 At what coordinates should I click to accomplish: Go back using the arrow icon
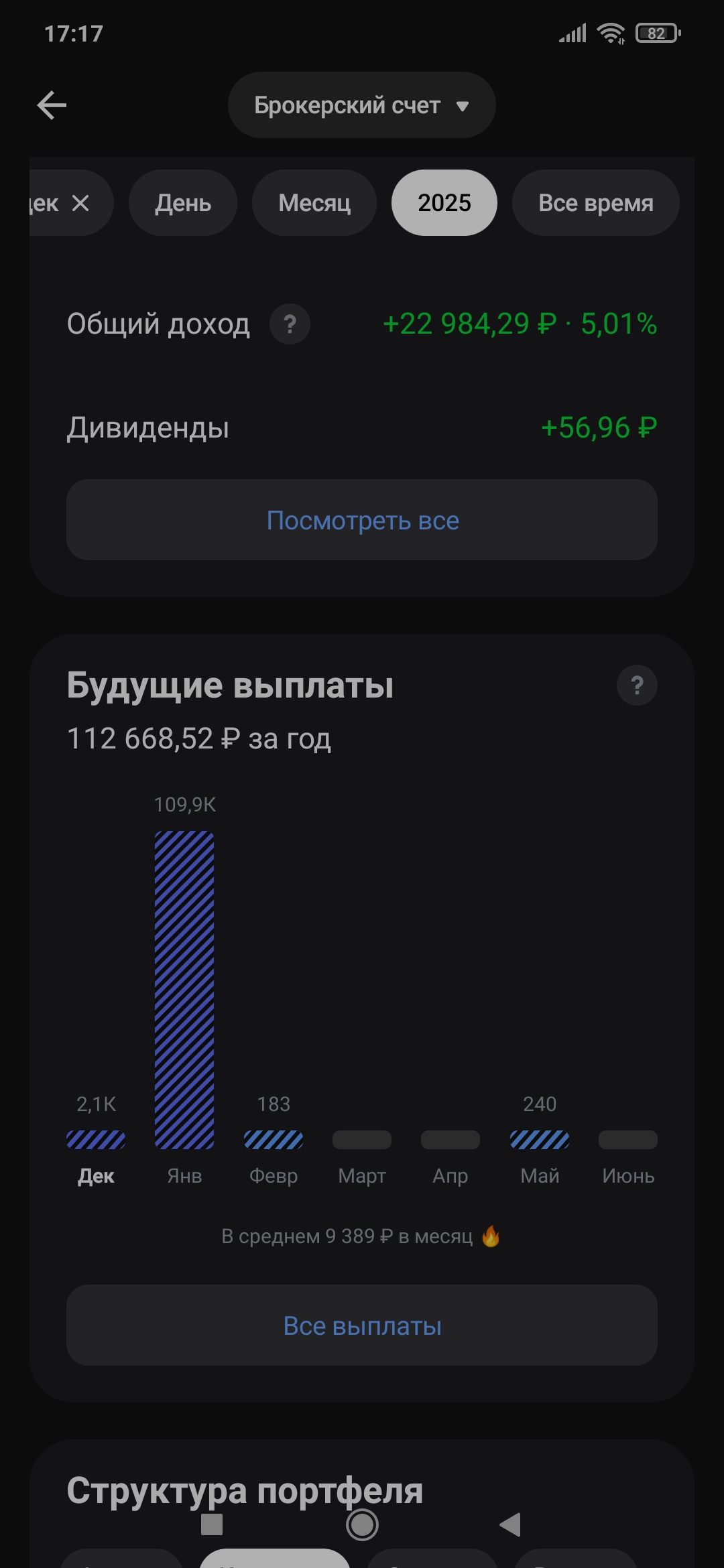click(x=52, y=105)
